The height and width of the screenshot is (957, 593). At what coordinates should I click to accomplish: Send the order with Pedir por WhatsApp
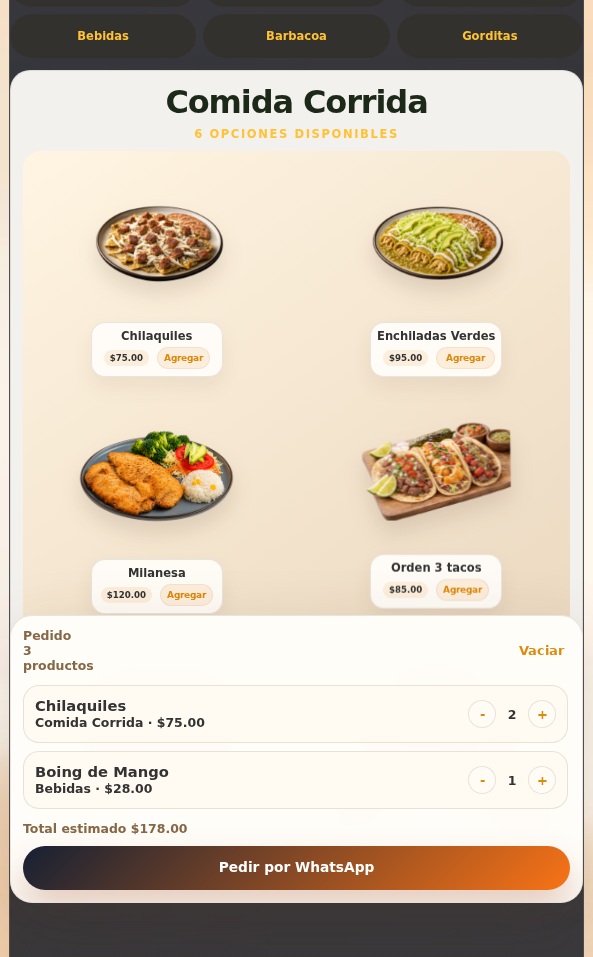pyautogui.click(x=296, y=867)
